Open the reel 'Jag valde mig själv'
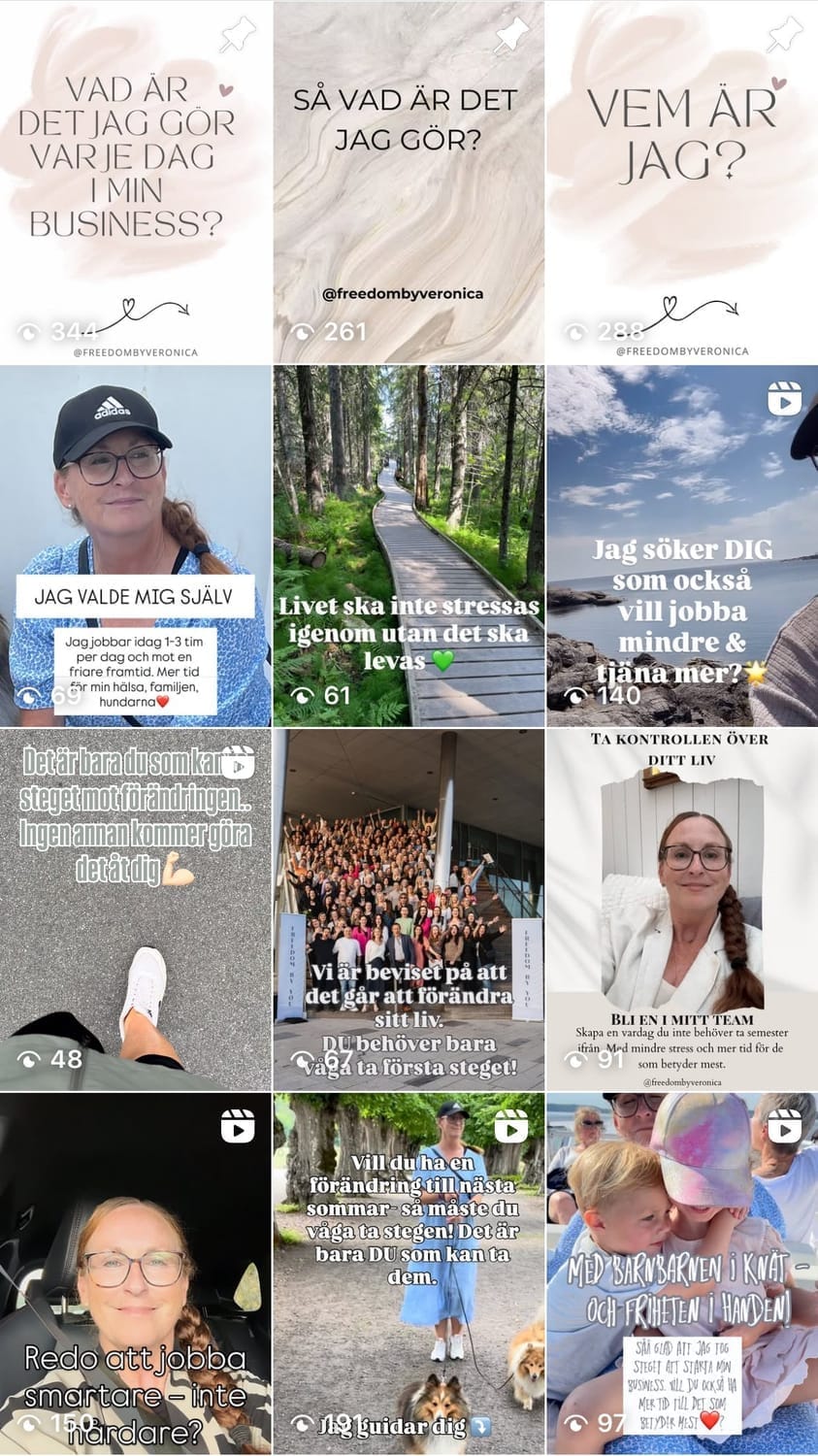The height and width of the screenshot is (1456, 818). pos(135,546)
